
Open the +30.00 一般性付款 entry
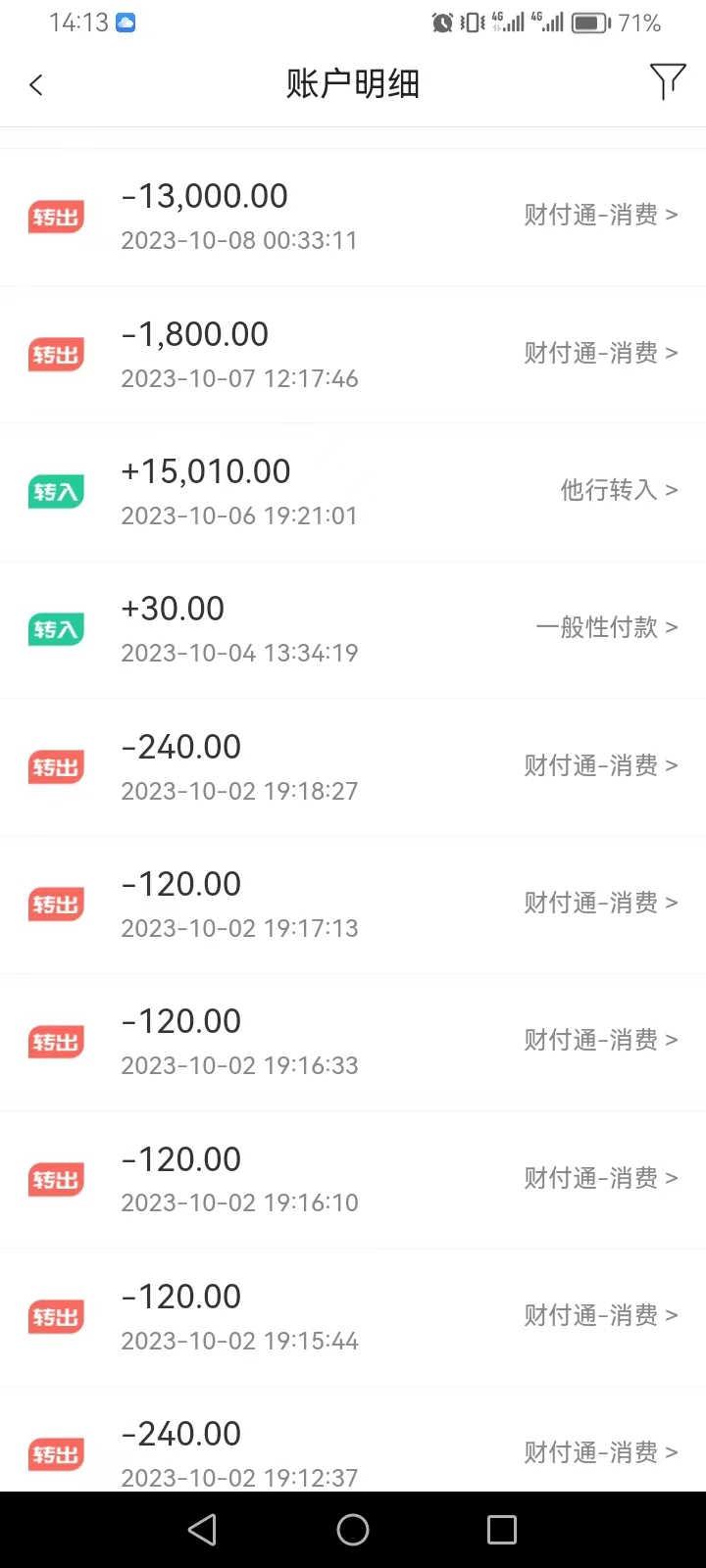[x=353, y=629]
